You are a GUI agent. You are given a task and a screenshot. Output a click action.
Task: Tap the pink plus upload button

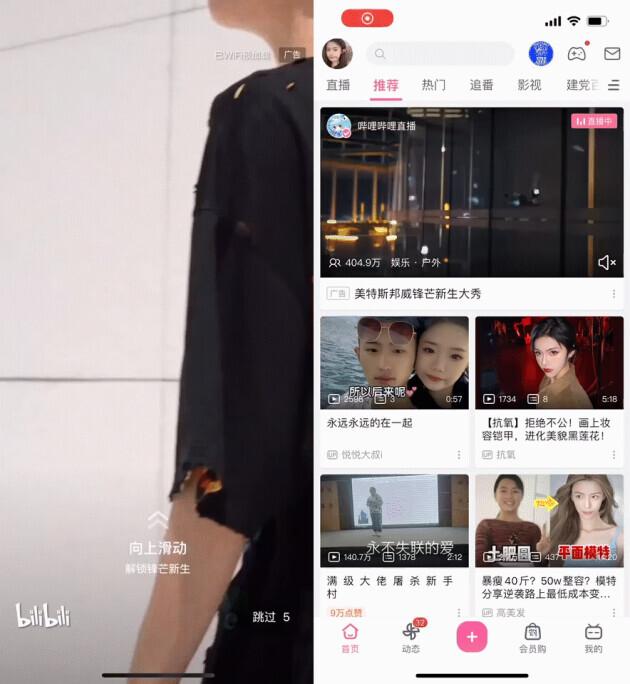click(x=472, y=637)
